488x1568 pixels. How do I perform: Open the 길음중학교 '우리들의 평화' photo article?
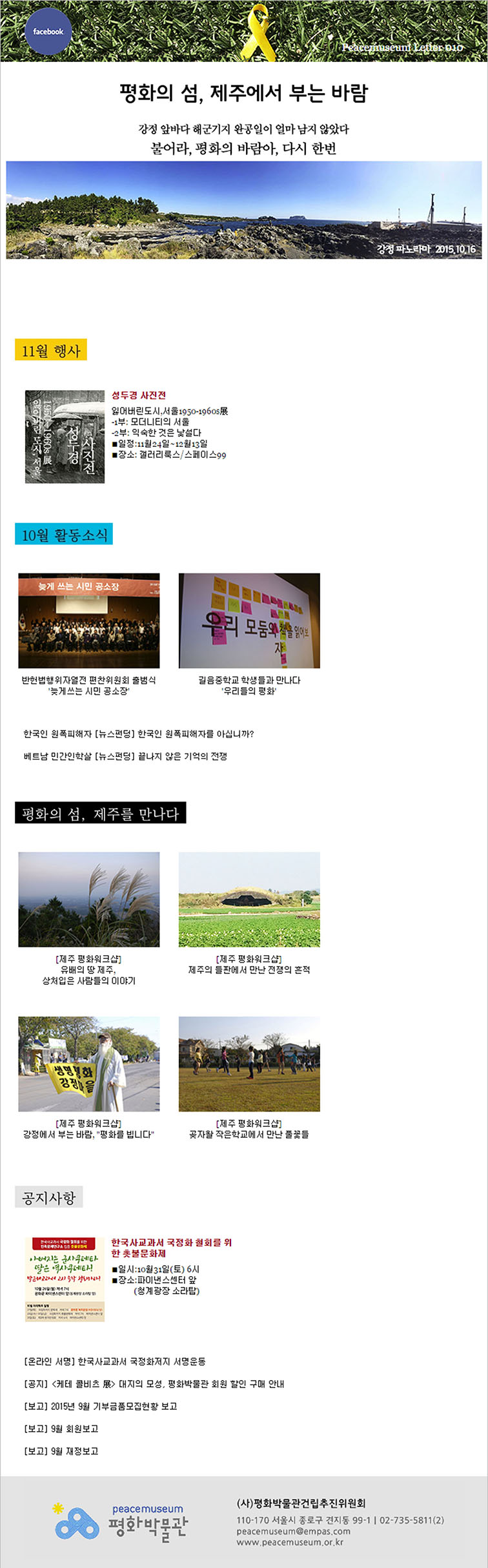pos(249,621)
